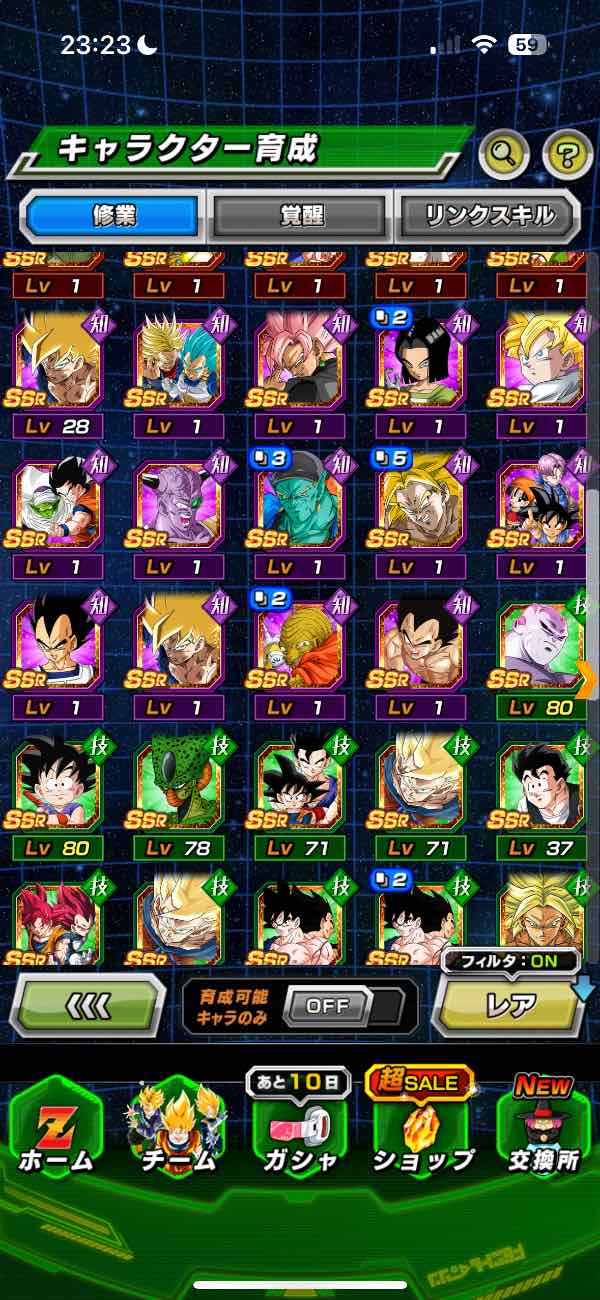The height and width of the screenshot is (1300, 600).
Task: Open the チーム tab
Action: (x=176, y=1128)
